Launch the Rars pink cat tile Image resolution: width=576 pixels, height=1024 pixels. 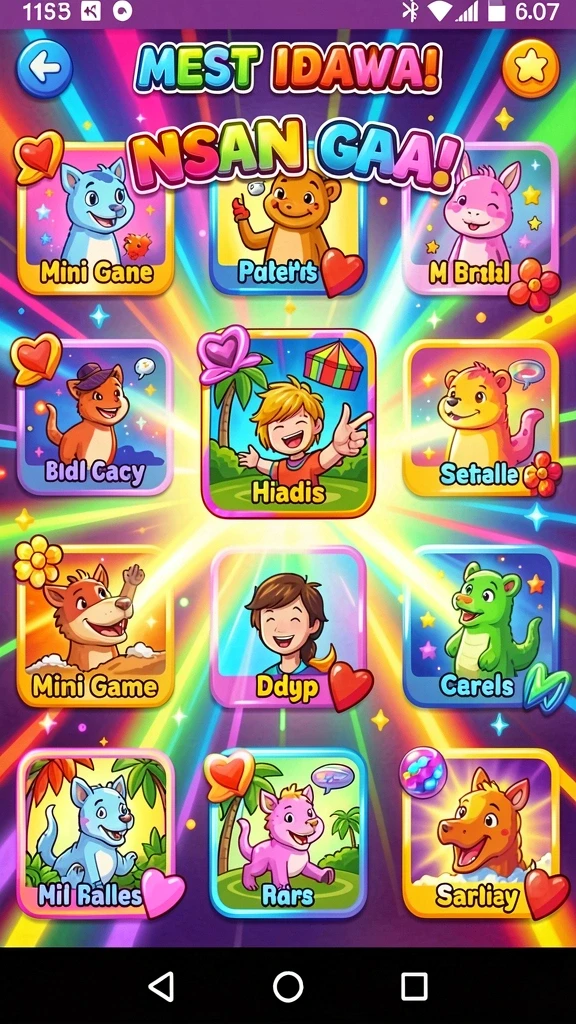(288, 834)
